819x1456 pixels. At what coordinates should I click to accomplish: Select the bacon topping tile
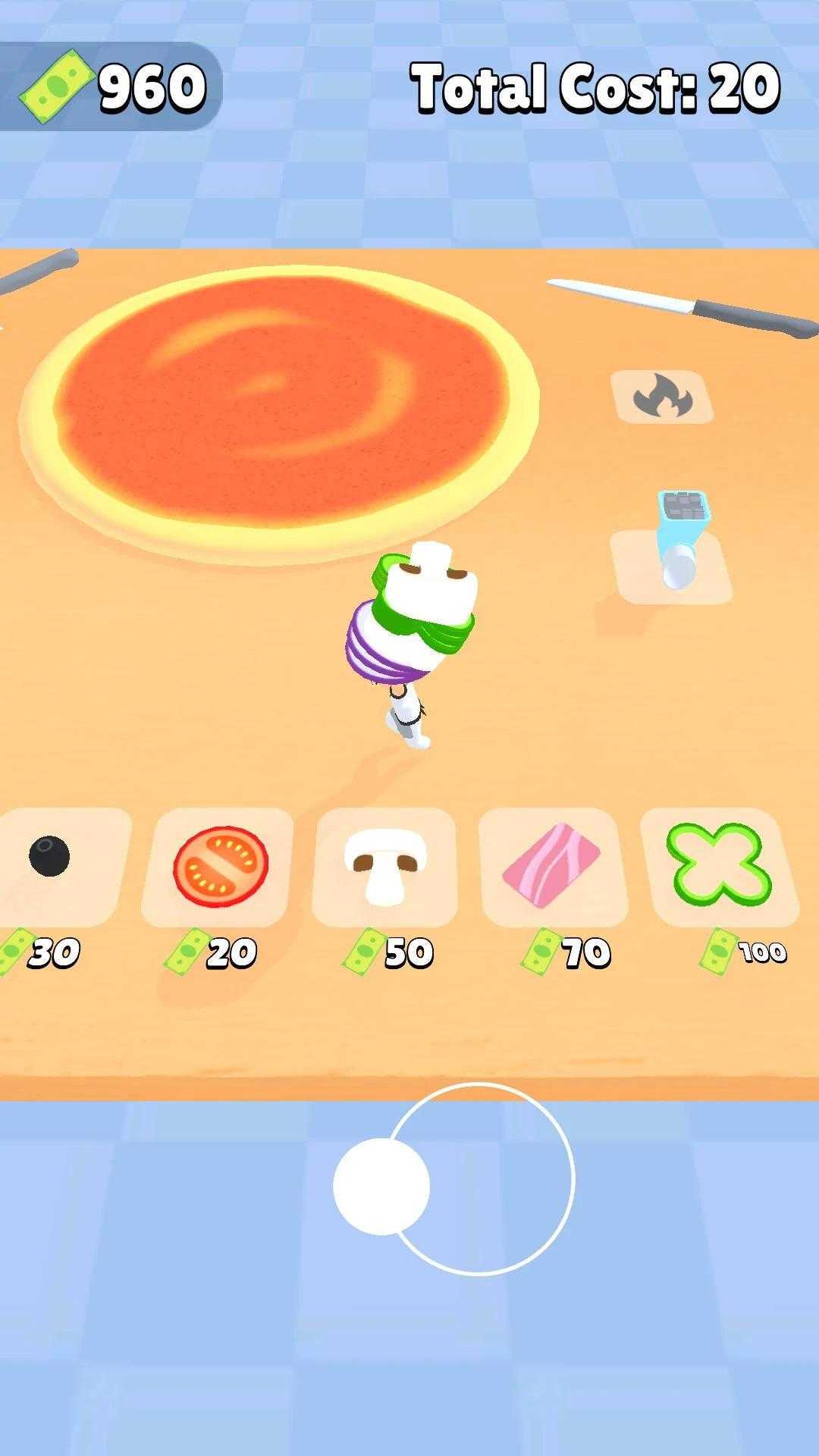click(x=551, y=866)
